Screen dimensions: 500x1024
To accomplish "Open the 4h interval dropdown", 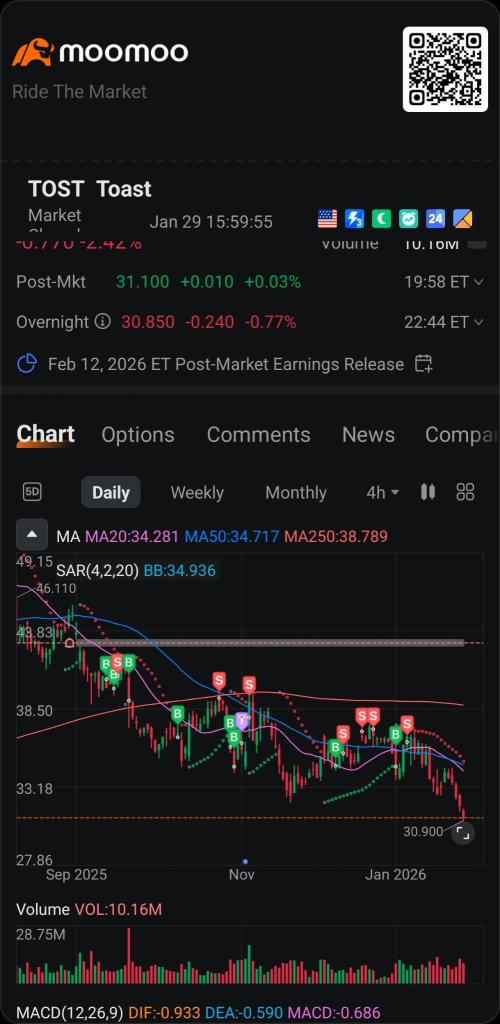I will [x=383, y=492].
